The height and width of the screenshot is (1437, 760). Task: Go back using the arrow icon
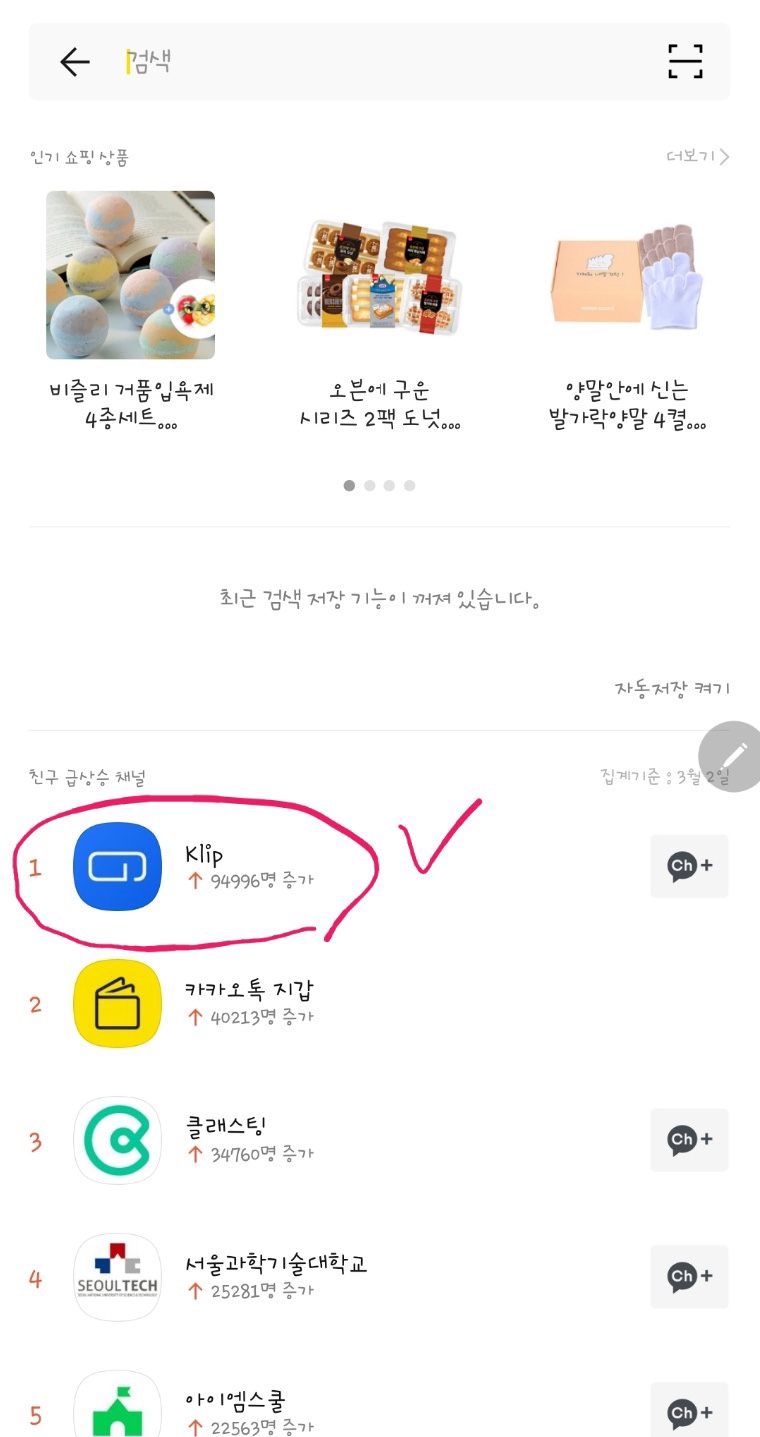(75, 62)
